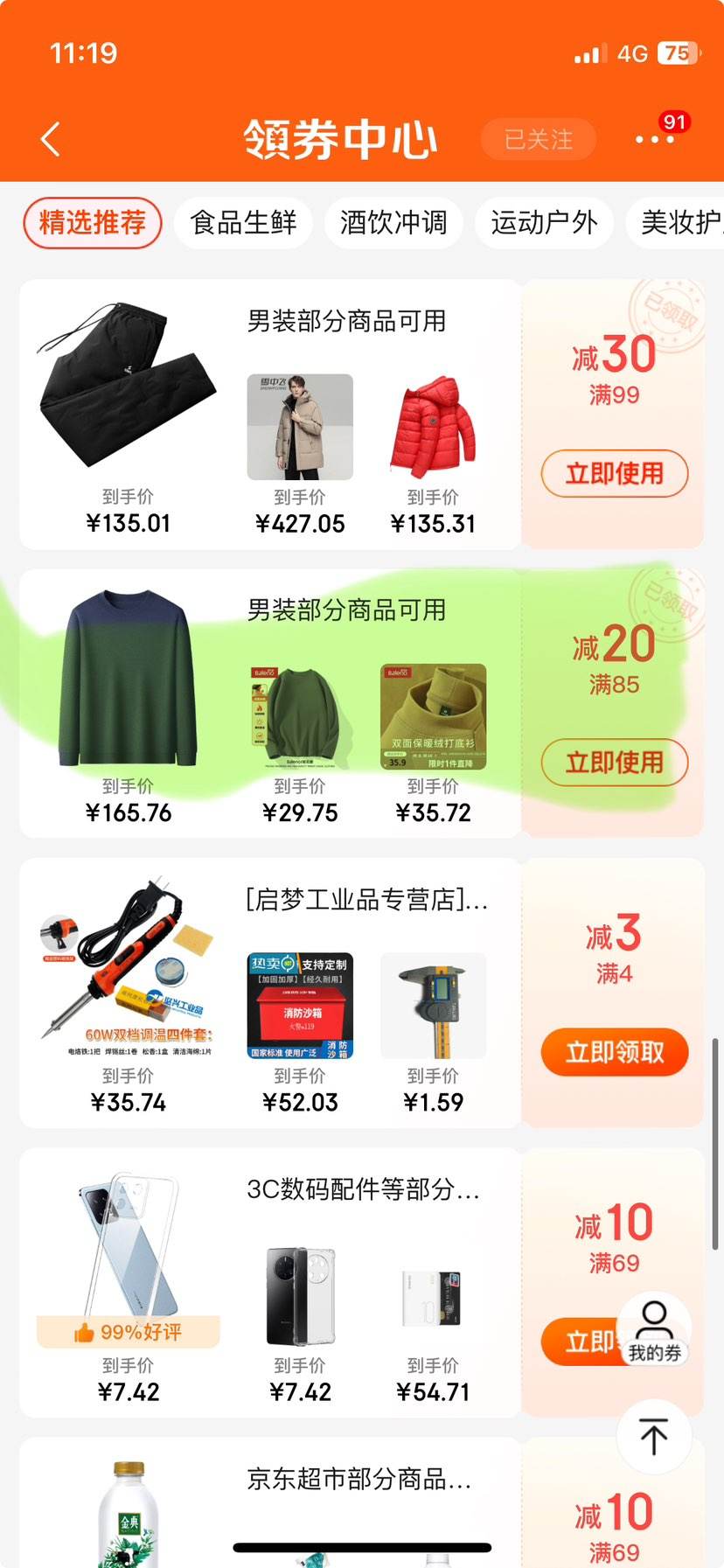Select the 美妆护肤 category tab
Viewport: 724px width, 1568px height.
point(689,223)
